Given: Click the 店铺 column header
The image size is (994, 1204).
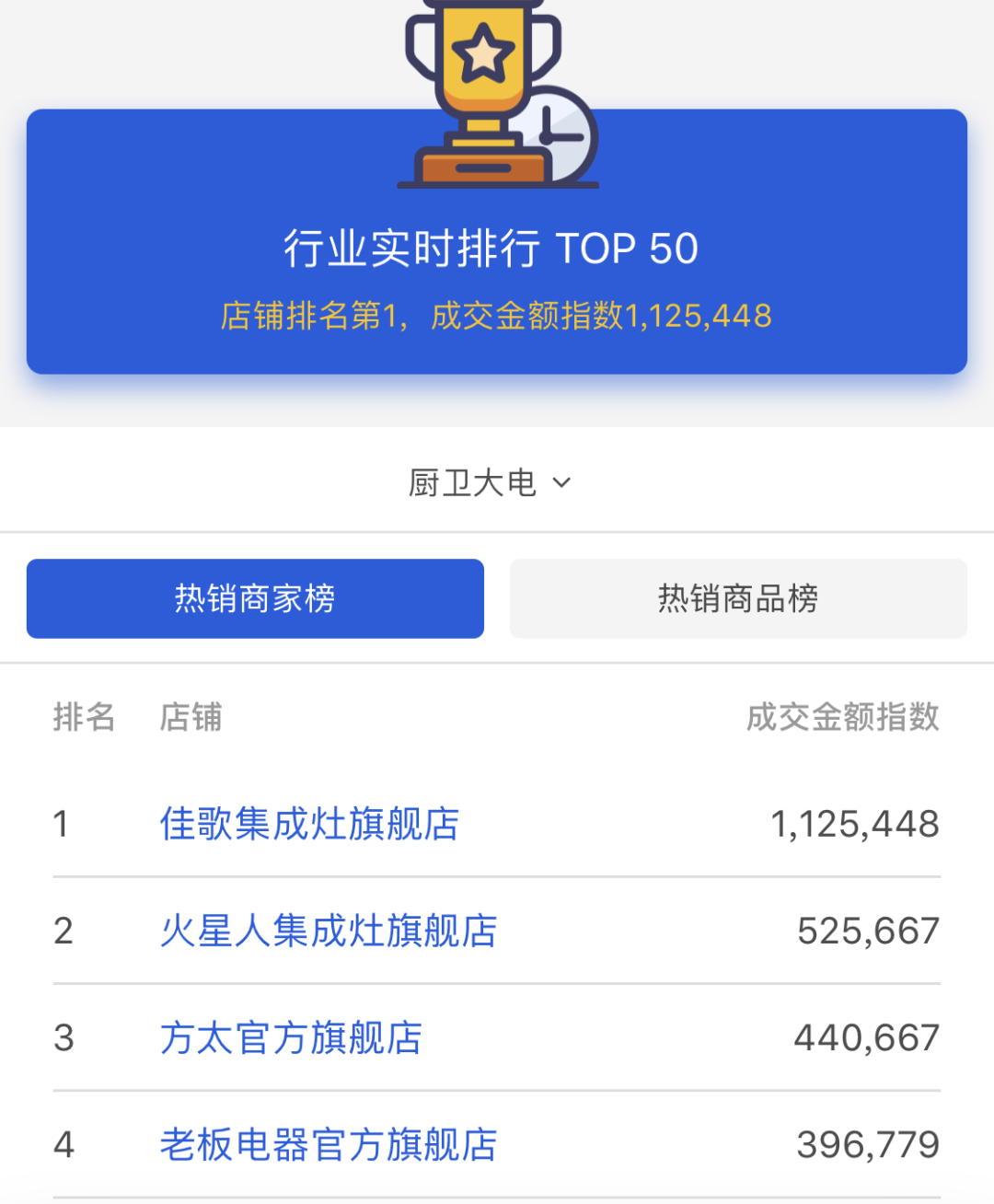Looking at the screenshot, I should [x=190, y=718].
